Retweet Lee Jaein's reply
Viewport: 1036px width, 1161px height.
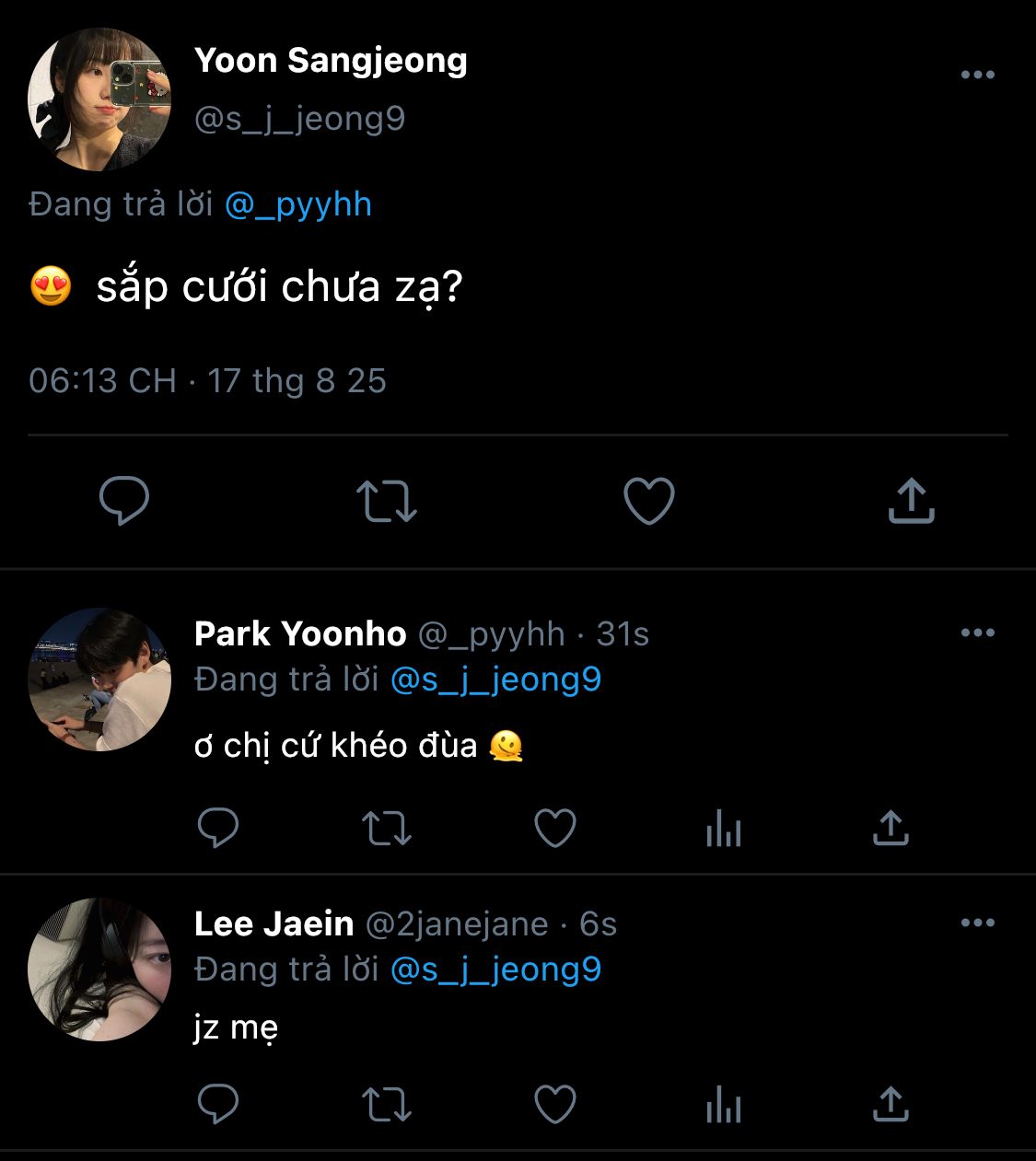coord(387,1104)
